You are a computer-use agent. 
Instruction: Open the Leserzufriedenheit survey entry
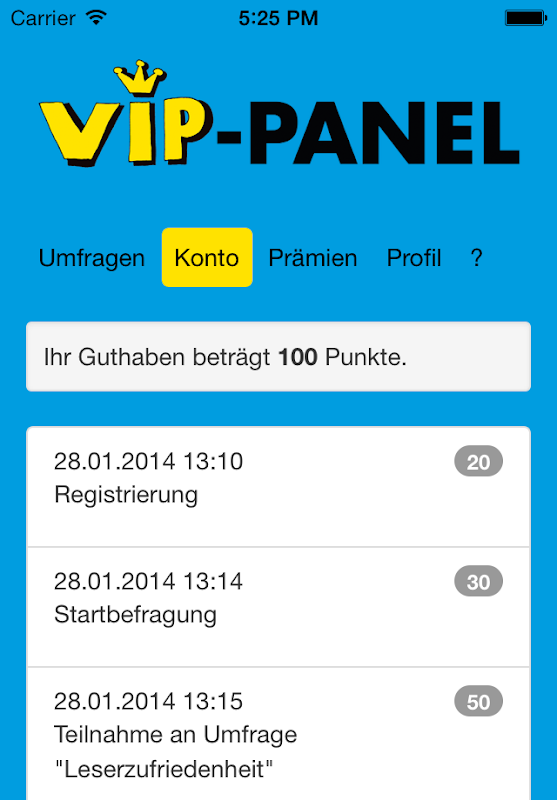278,734
